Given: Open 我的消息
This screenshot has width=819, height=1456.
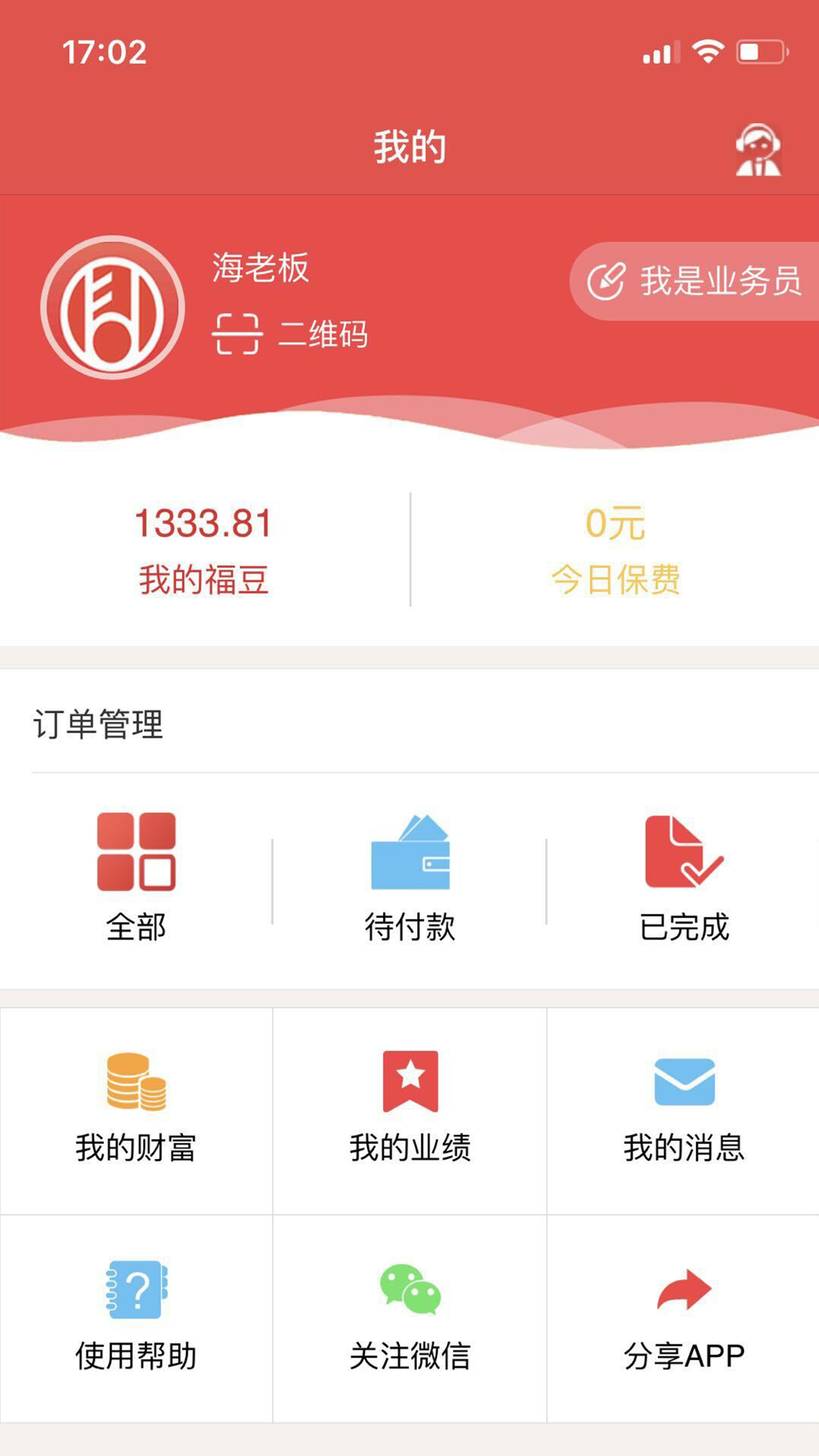Looking at the screenshot, I should click(x=684, y=1110).
